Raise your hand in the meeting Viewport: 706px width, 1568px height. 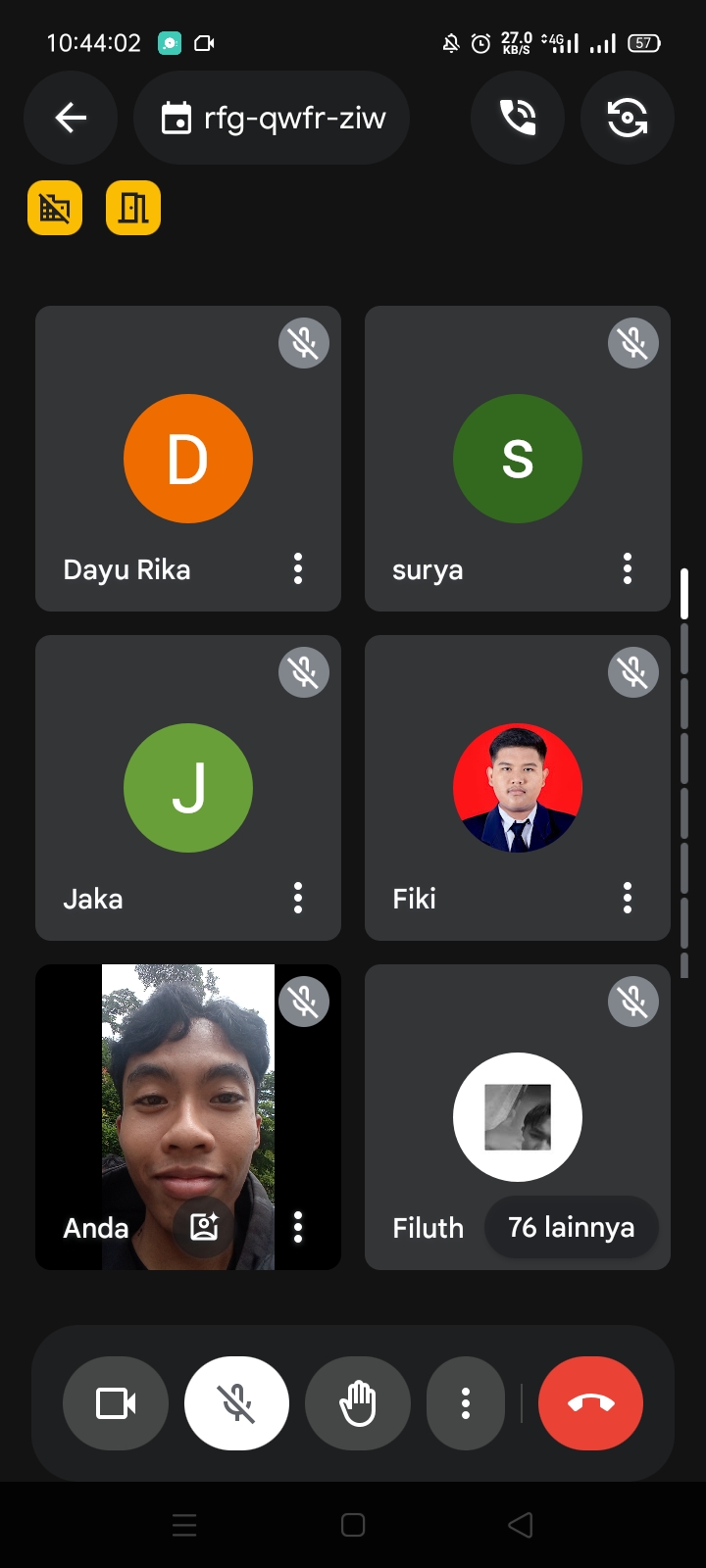click(358, 1403)
